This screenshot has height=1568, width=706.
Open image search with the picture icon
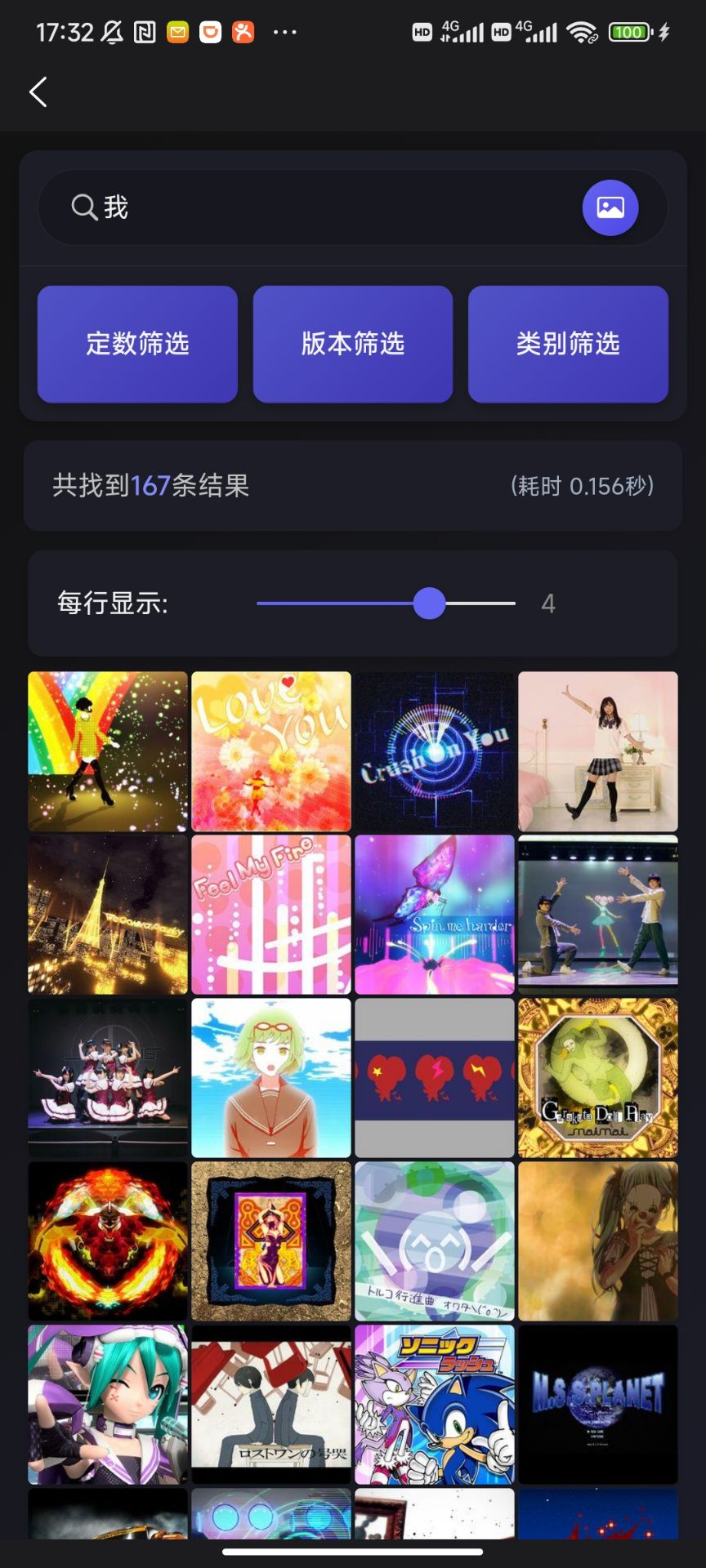(x=610, y=207)
